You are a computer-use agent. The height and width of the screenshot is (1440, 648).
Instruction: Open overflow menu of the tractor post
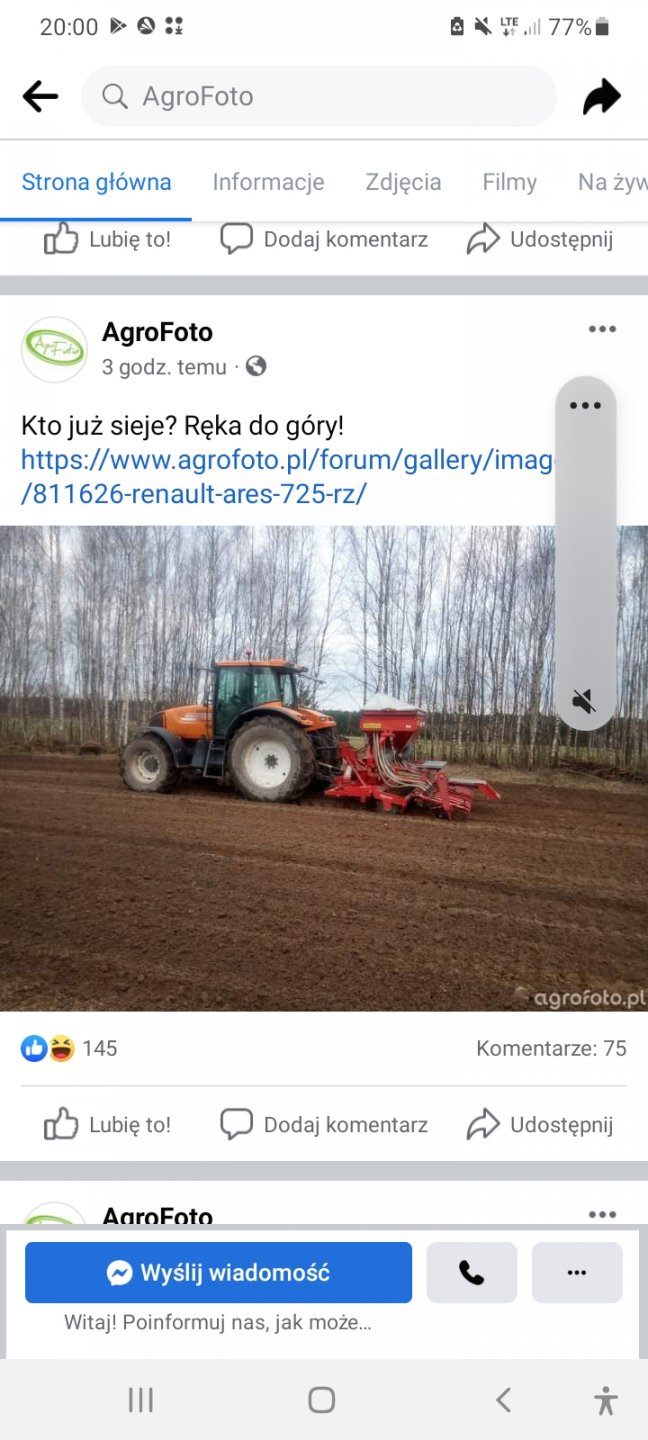[602, 329]
